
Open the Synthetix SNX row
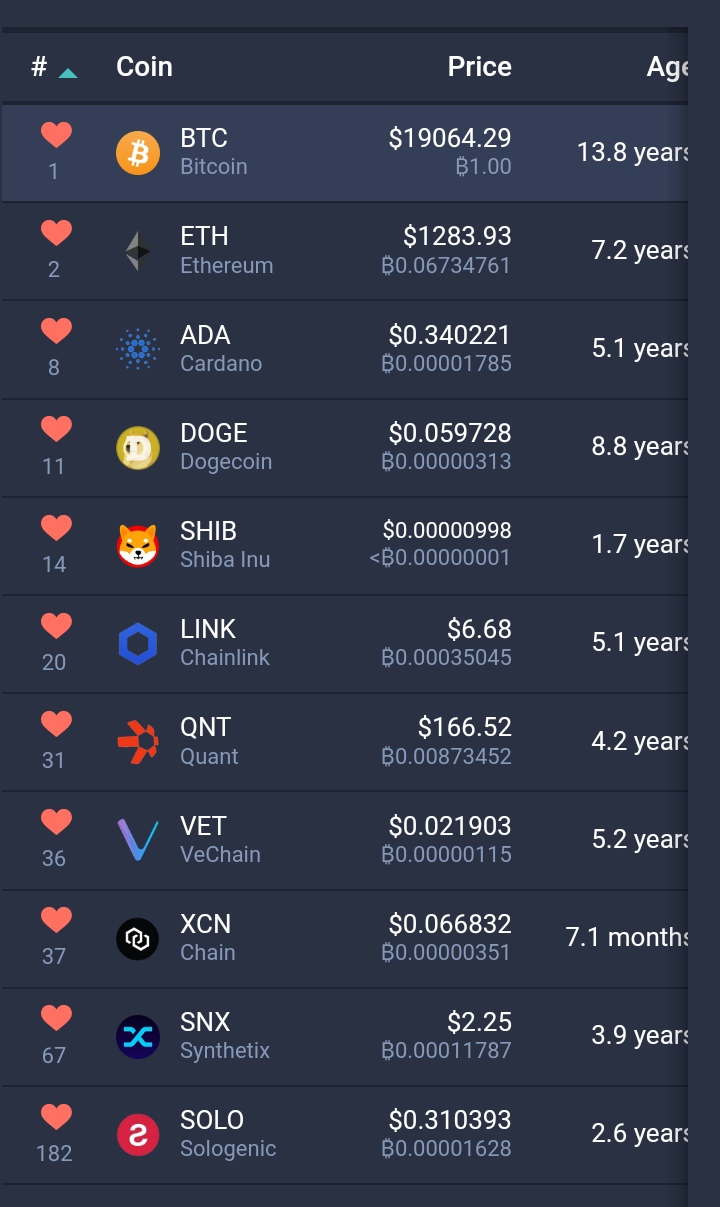pos(345,1037)
